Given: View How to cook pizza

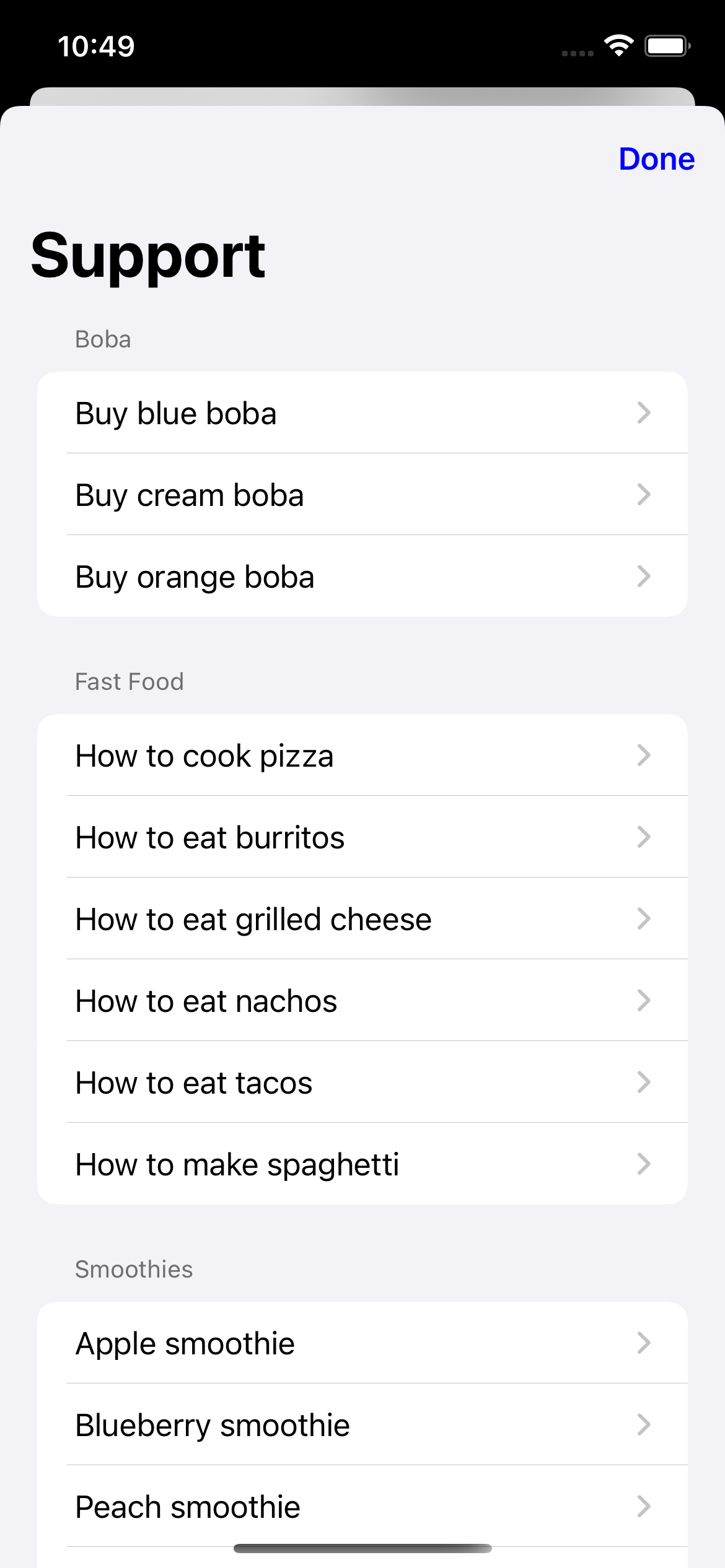Looking at the screenshot, I should pos(362,756).
